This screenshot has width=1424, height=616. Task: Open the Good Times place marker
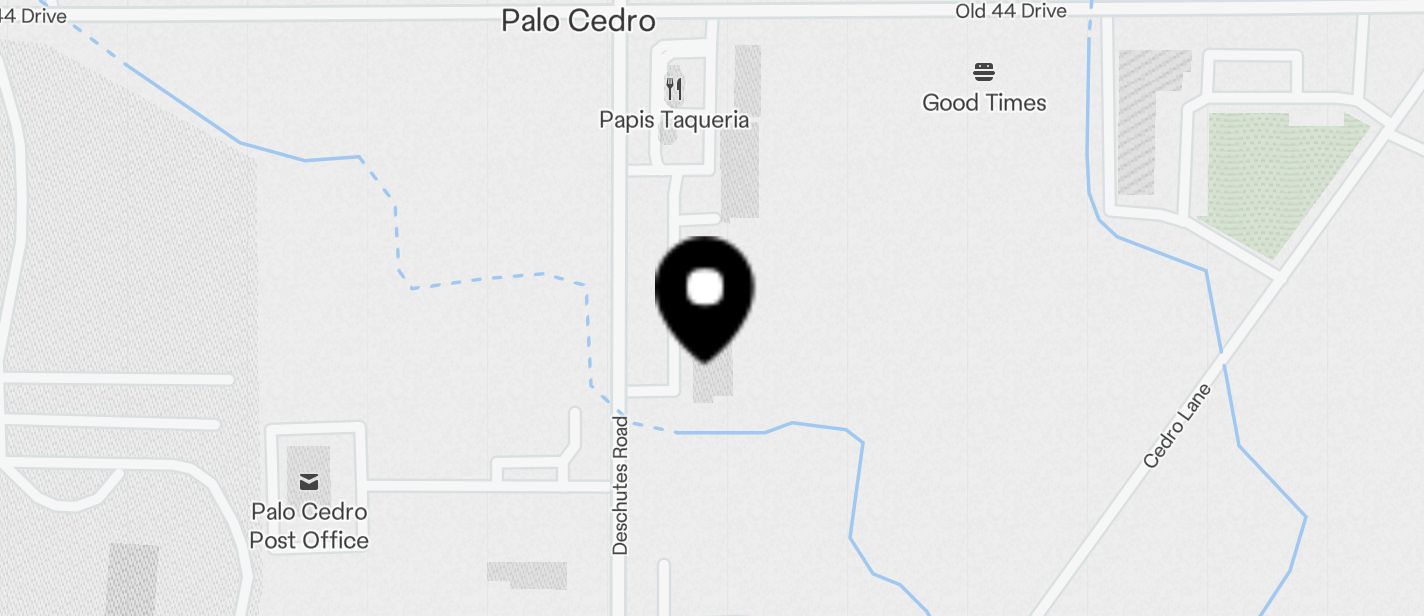984,72
